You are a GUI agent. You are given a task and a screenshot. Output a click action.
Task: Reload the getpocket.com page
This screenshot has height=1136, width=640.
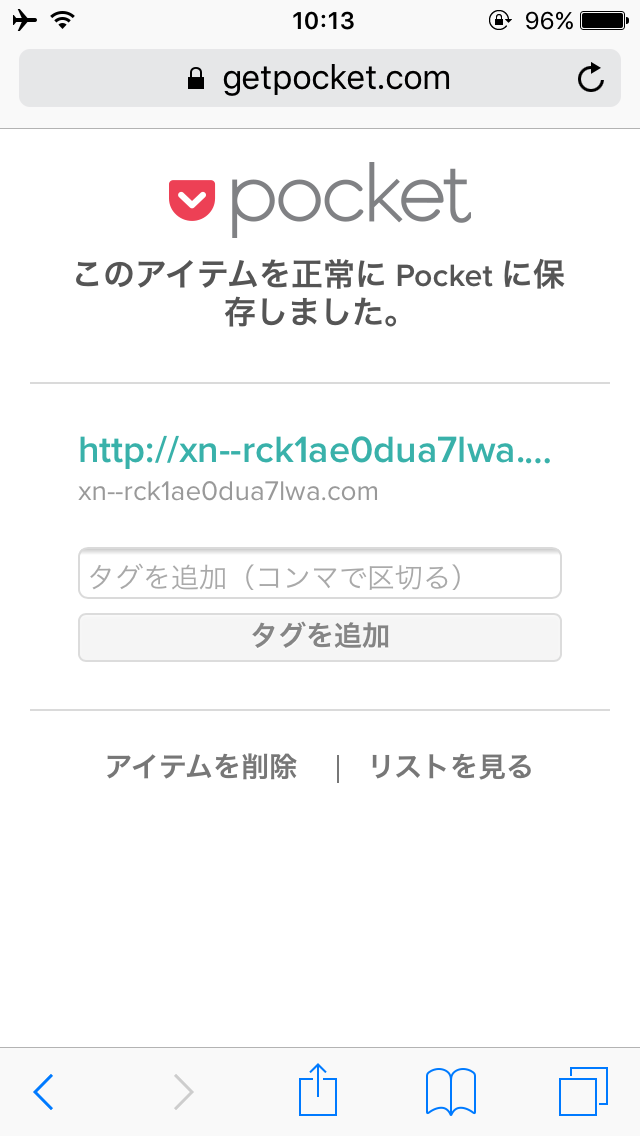[591, 78]
